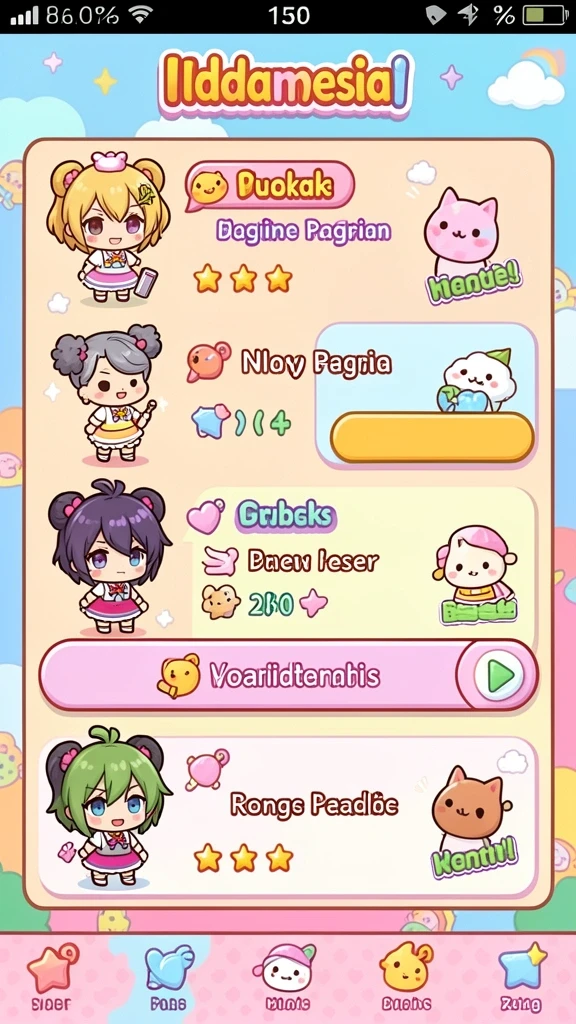Switch to the center white mascot tab
This screenshot has width=576, height=1024.
287,978
